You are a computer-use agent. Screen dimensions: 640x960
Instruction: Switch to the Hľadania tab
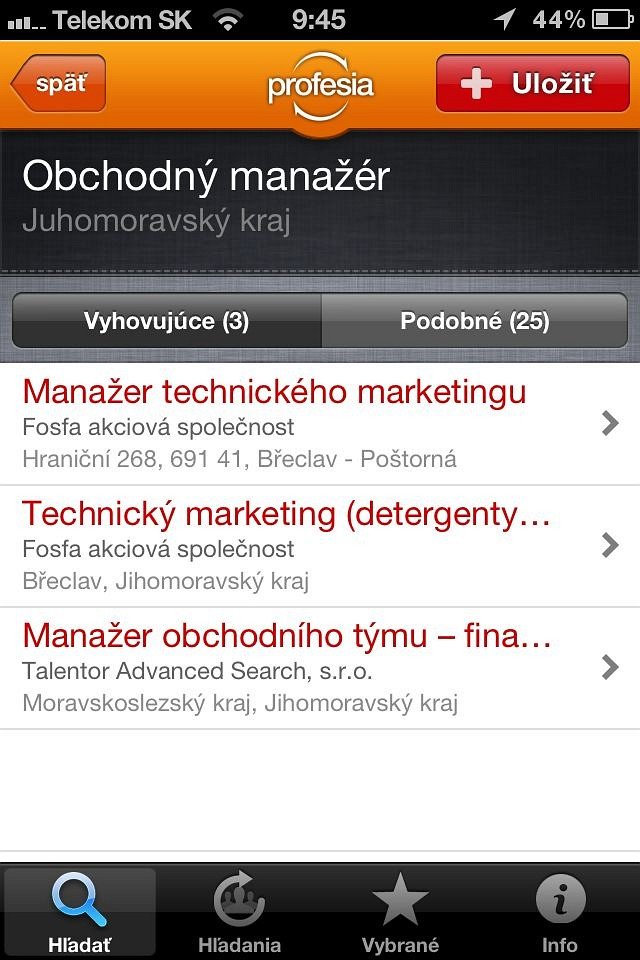[x=239, y=912]
